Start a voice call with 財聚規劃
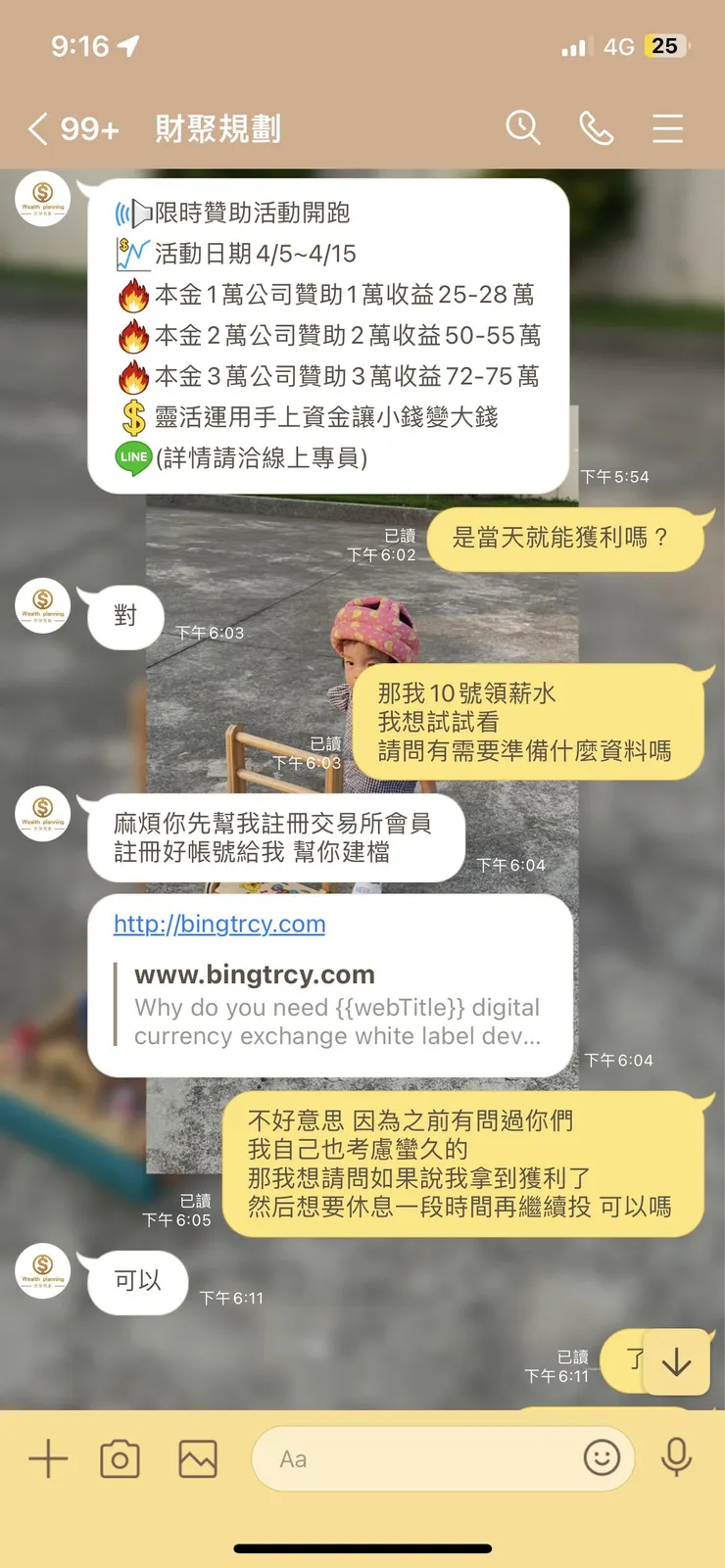The width and height of the screenshot is (725, 1568). coord(597,127)
